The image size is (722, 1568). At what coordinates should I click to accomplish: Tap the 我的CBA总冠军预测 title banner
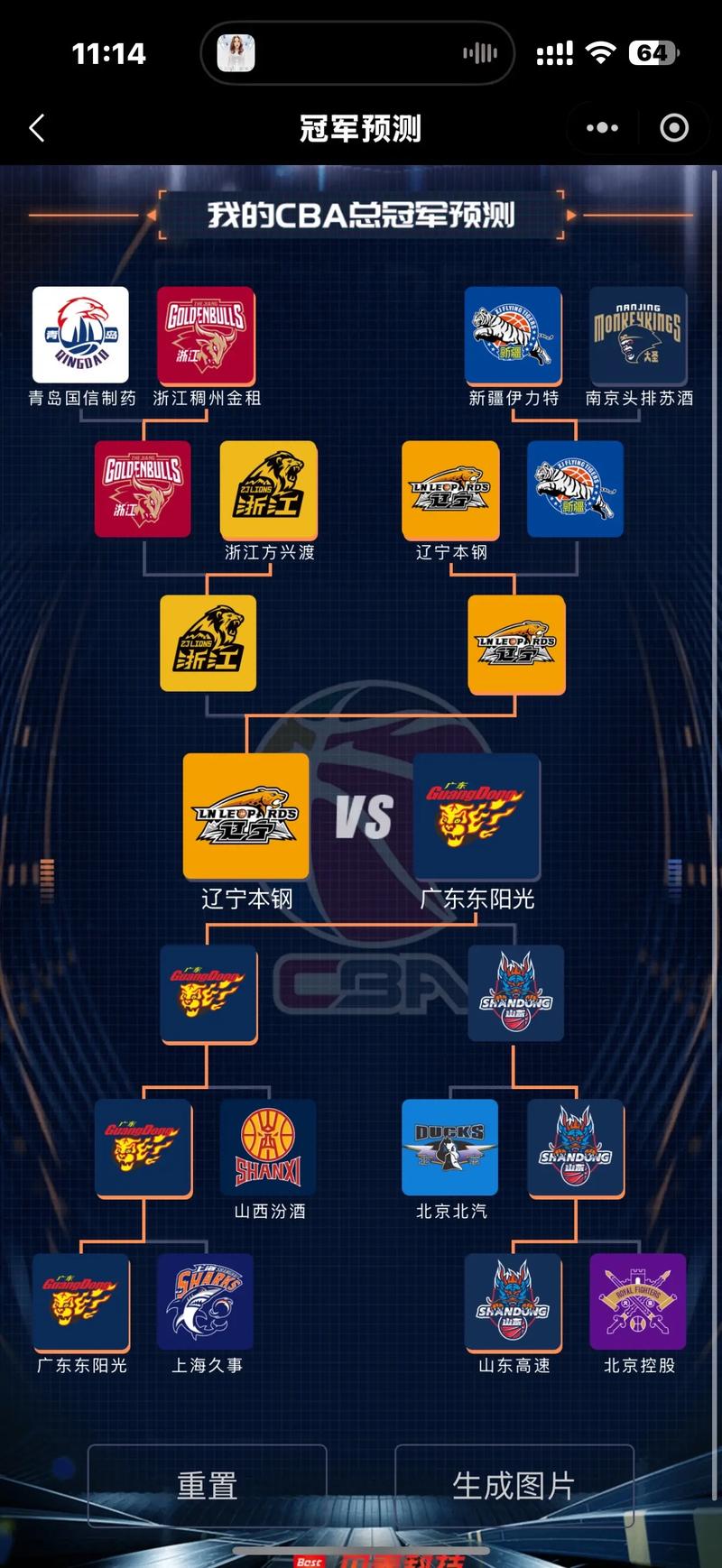pyautogui.click(x=361, y=217)
